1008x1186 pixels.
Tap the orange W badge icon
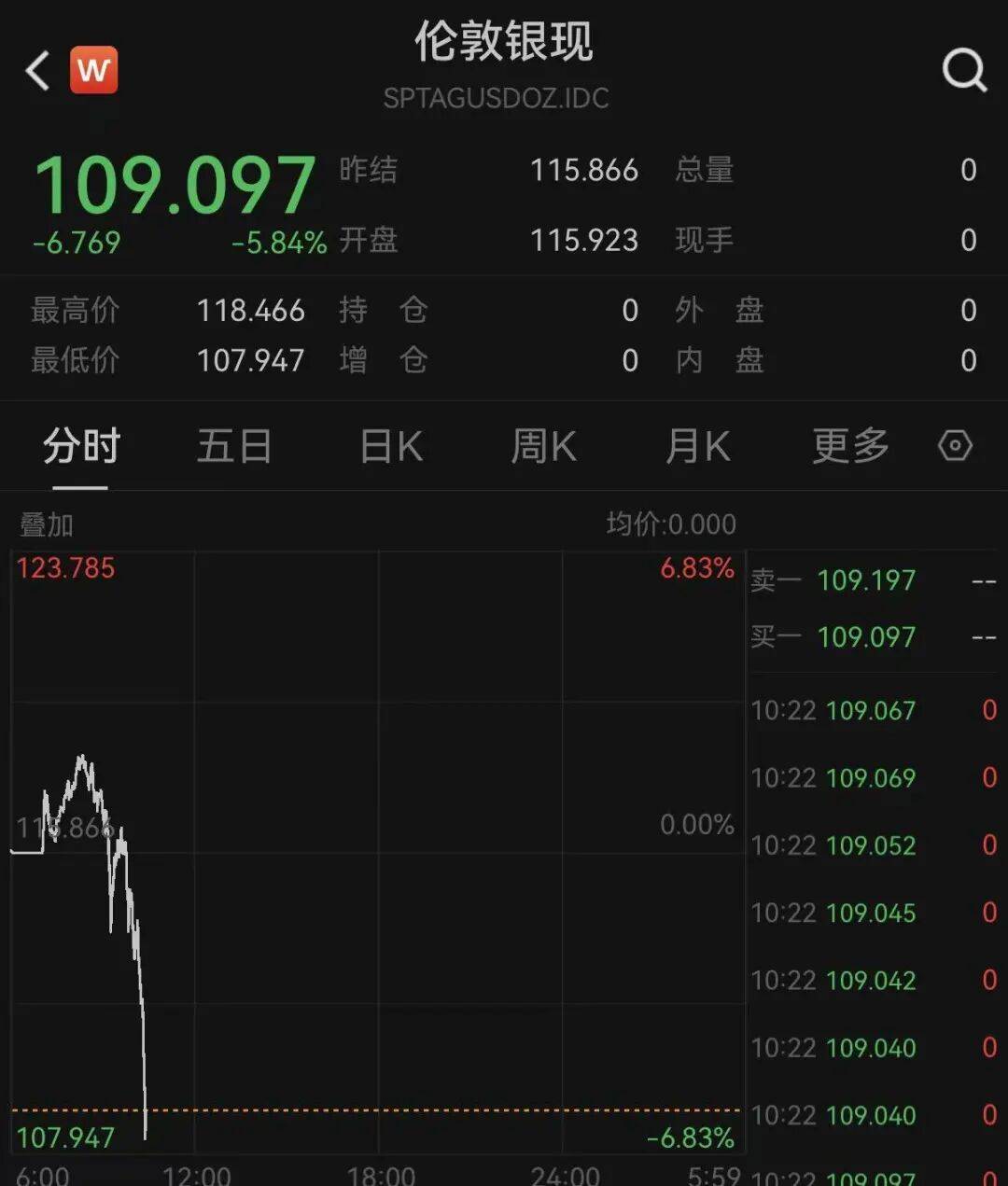pos(94,71)
